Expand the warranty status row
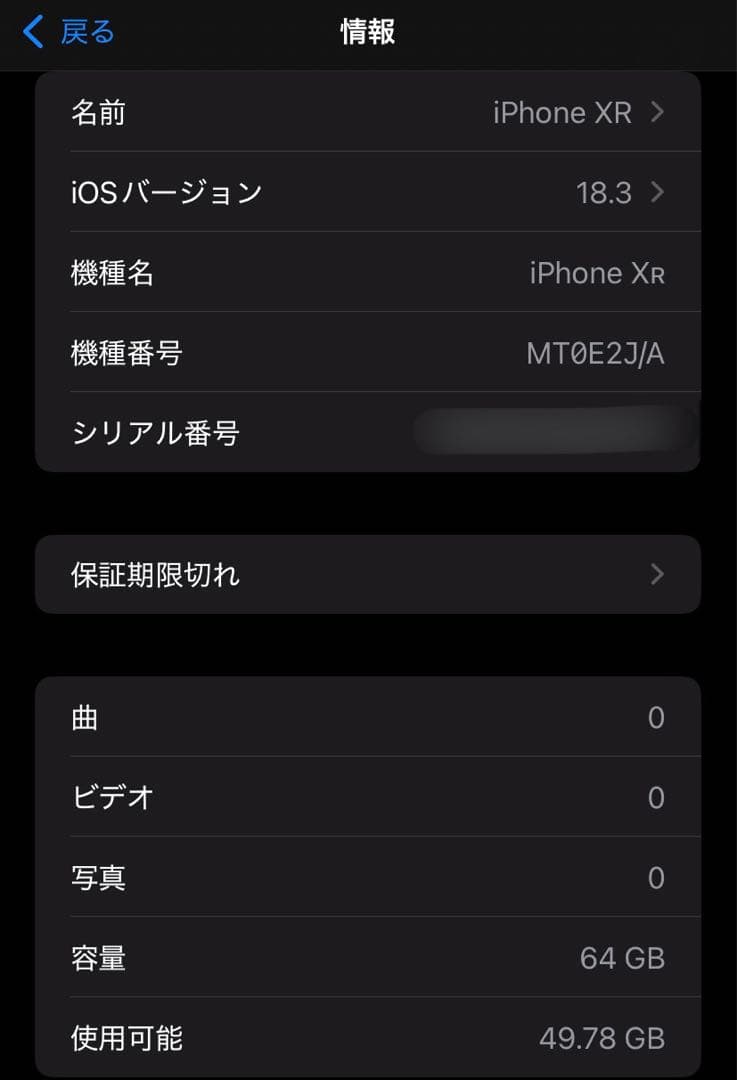Screen dimensions: 737x1080 pyautogui.click(x=368, y=574)
